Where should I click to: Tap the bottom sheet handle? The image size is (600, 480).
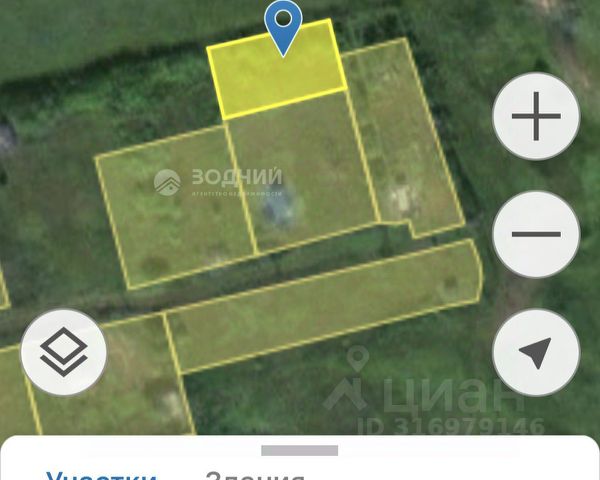[300, 451]
